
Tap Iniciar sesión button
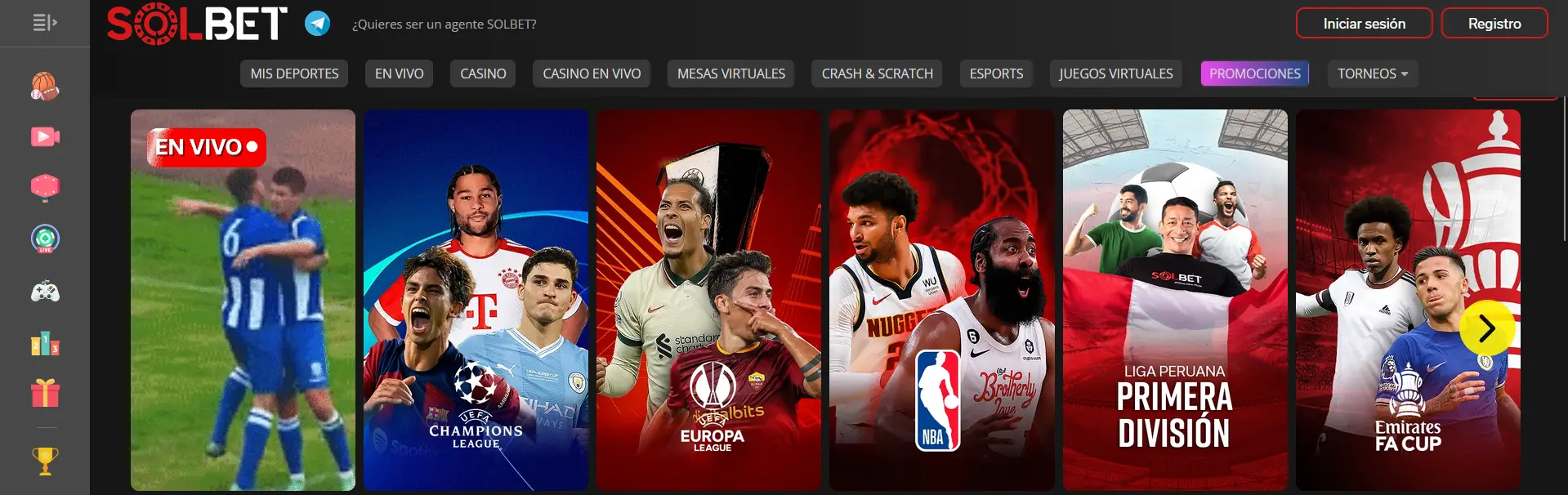(1364, 24)
